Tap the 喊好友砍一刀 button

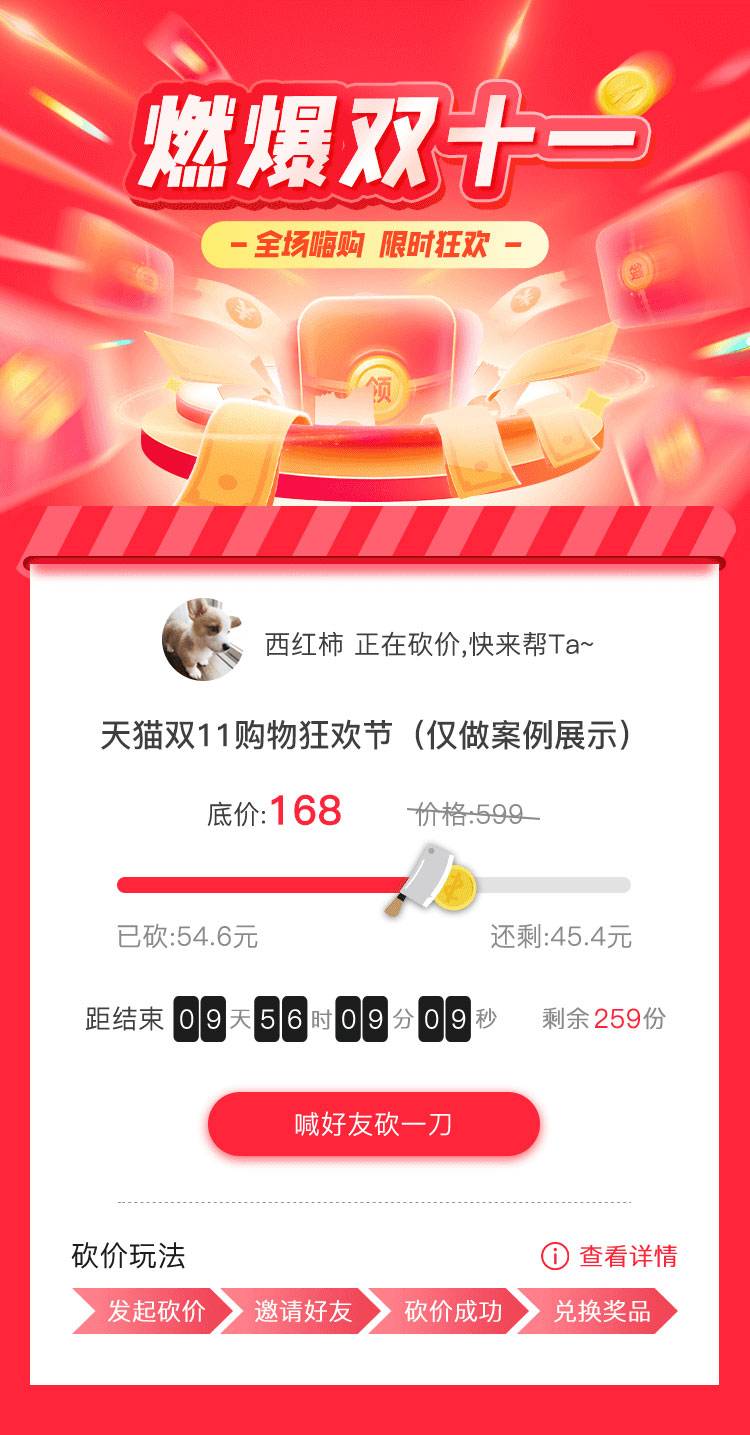[x=373, y=1124]
